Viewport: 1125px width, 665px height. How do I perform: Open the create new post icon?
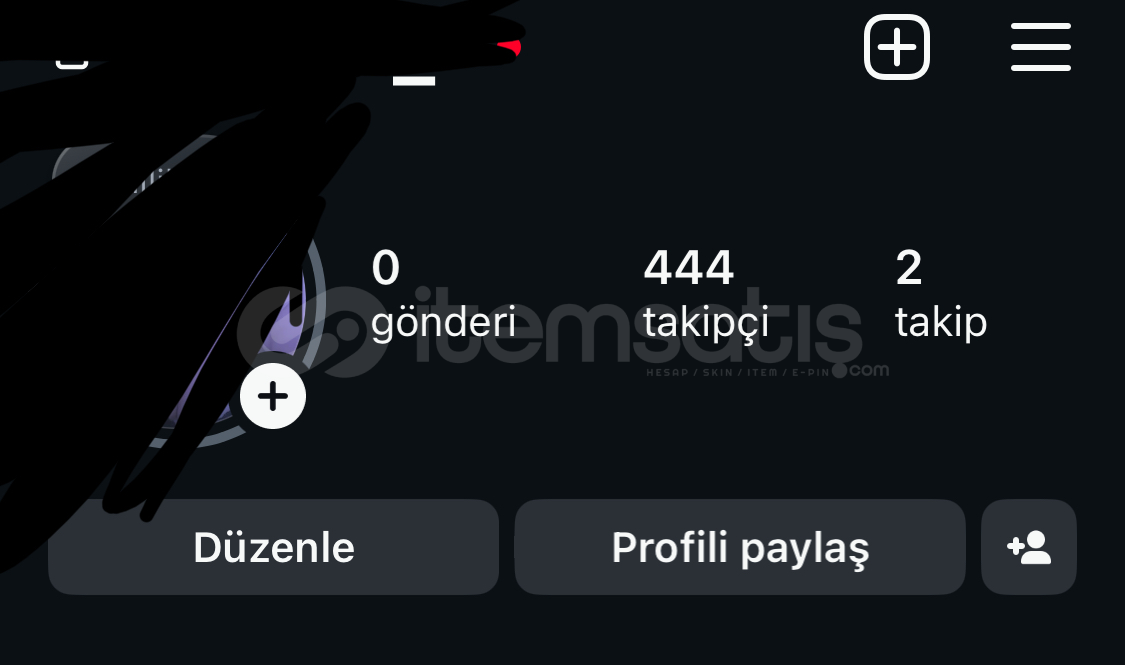(897, 47)
